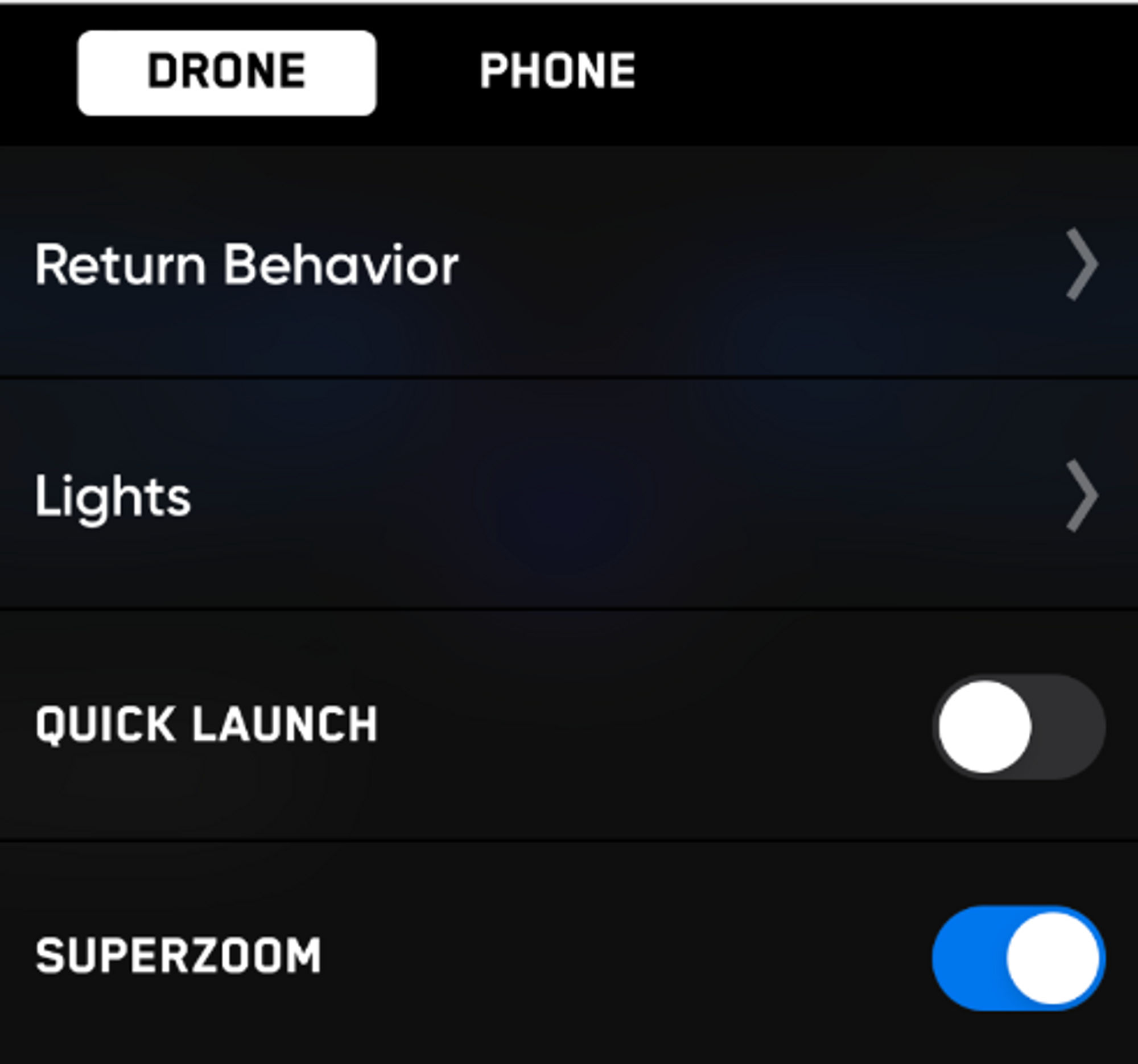1138x1064 pixels.
Task: Open Return Behavior settings
Action: tap(567, 265)
